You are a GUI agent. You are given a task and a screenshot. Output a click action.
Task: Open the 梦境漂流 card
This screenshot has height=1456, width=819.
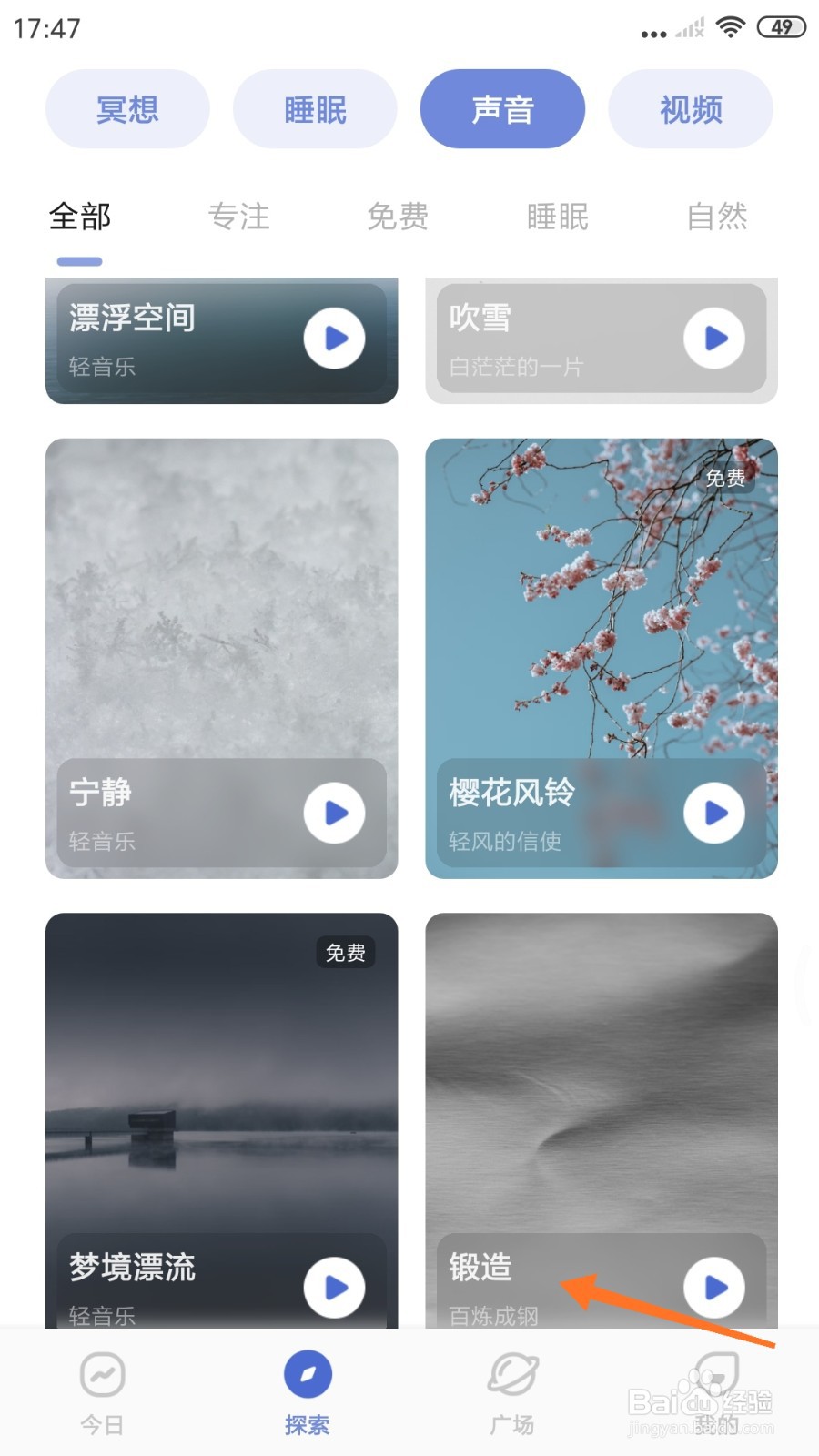pyautogui.click(x=221, y=1120)
